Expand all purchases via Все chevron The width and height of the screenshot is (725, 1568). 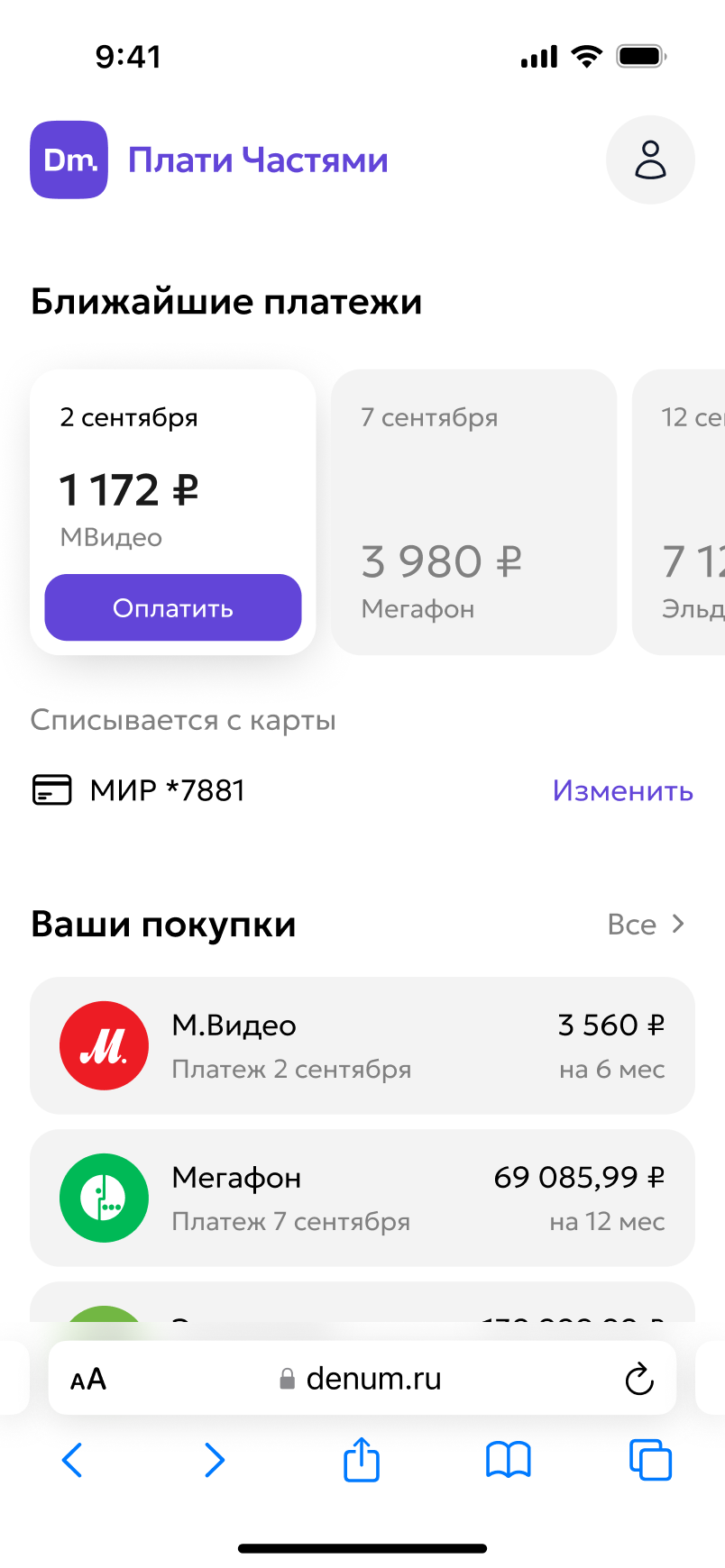[x=647, y=924]
